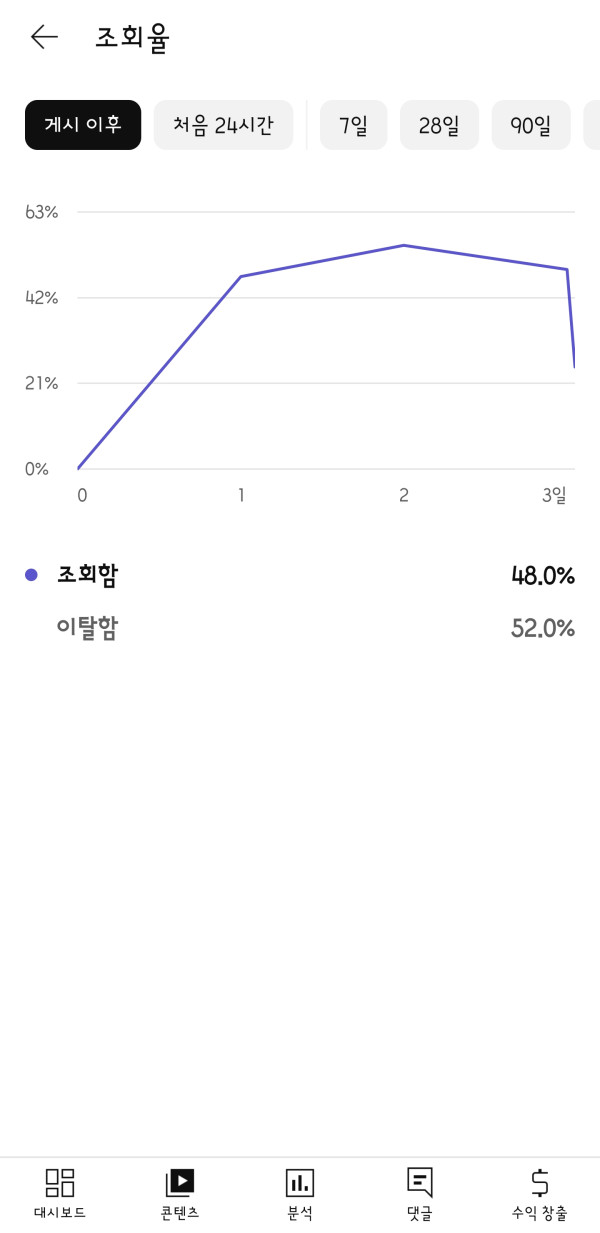Show data for the 28일 period
This screenshot has height=1233, width=600.
coord(439,125)
